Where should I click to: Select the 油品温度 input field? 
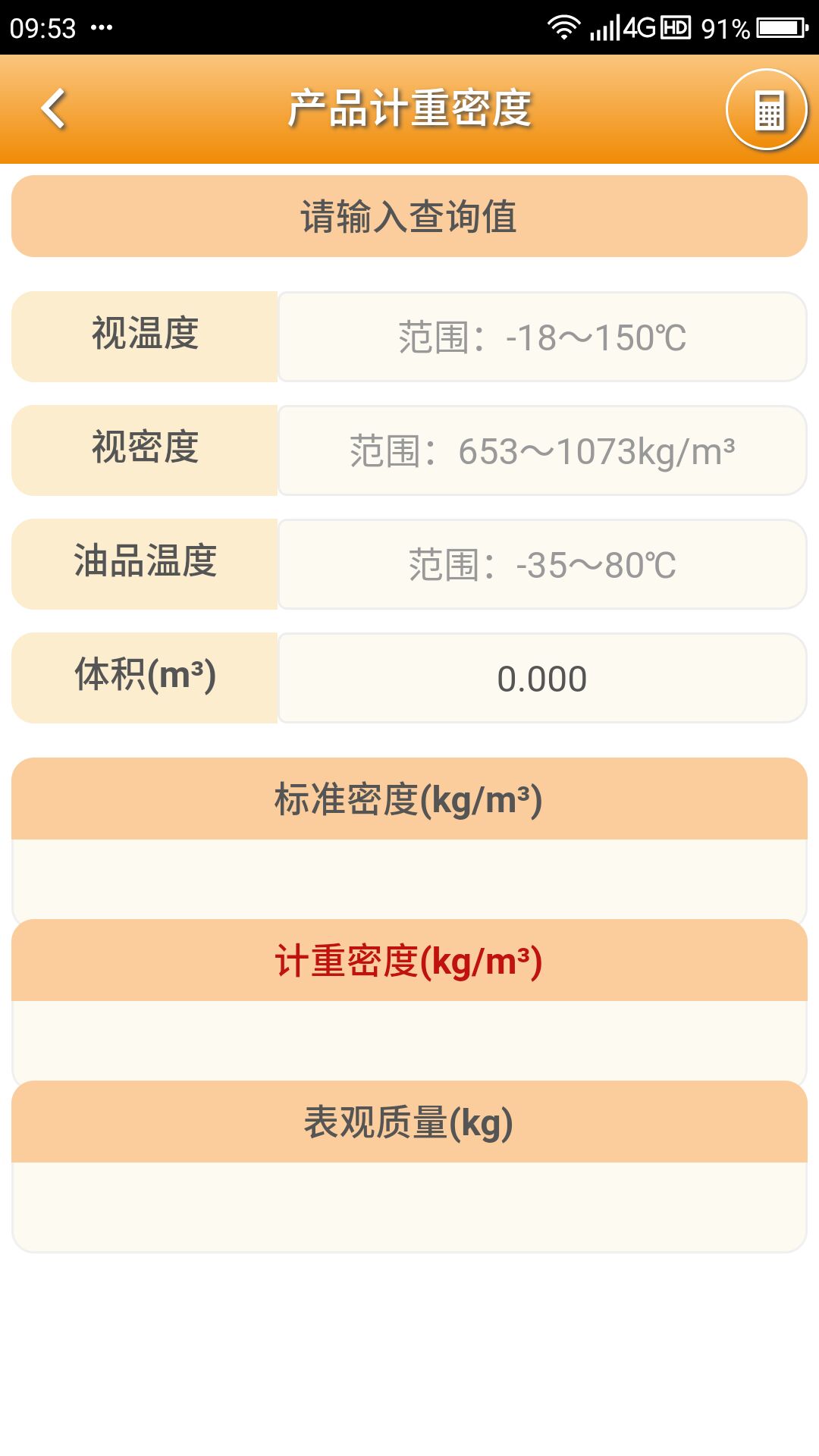click(541, 565)
